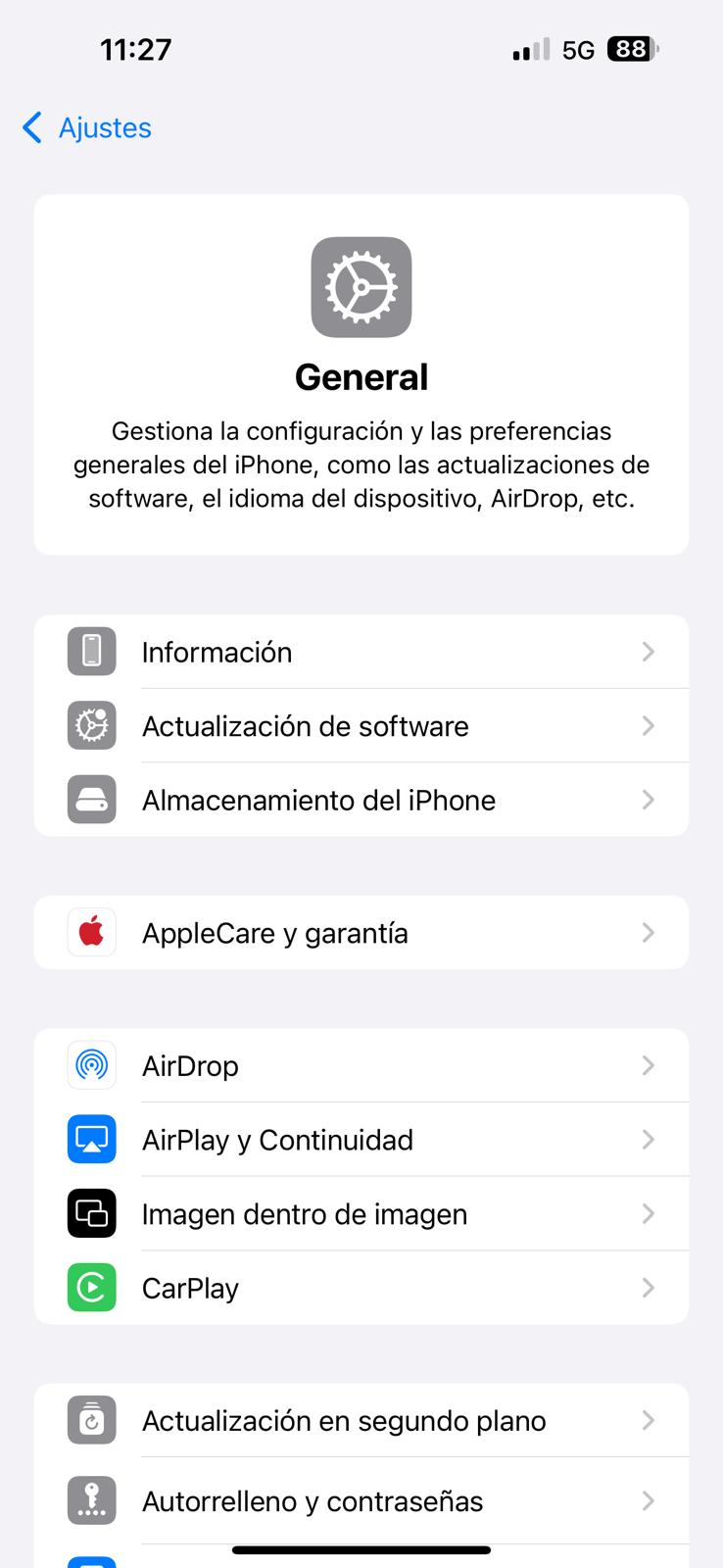Open AirDrop settings

(x=361, y=1065)
